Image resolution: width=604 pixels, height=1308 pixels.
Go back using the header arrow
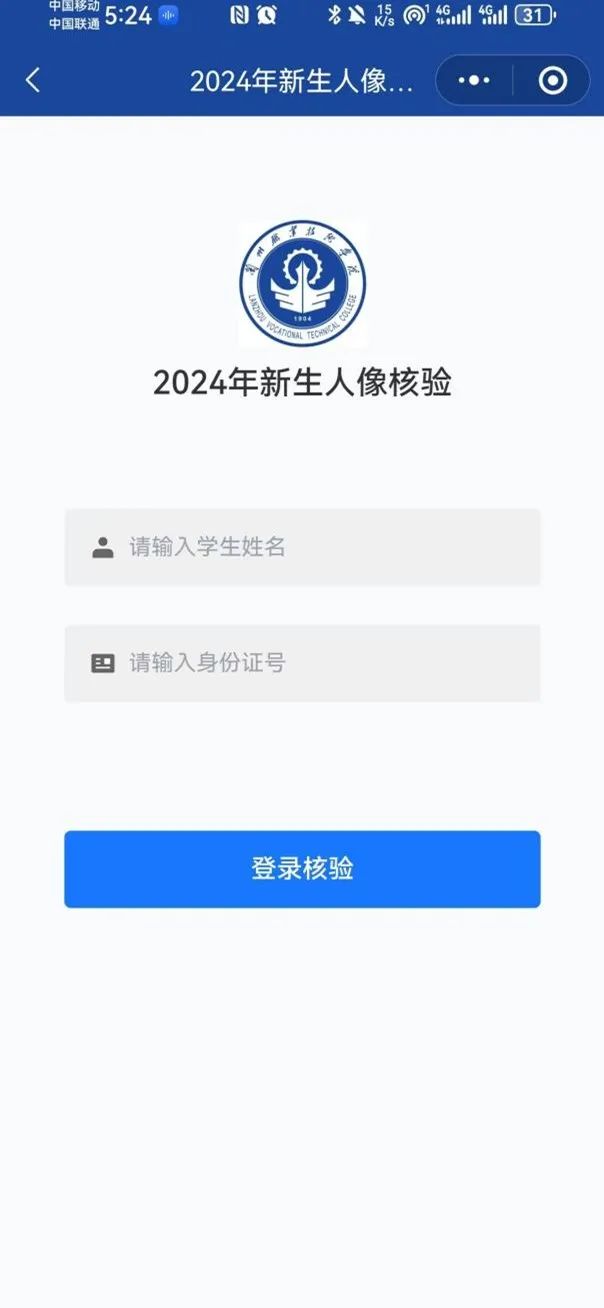(x=33, y=81)
